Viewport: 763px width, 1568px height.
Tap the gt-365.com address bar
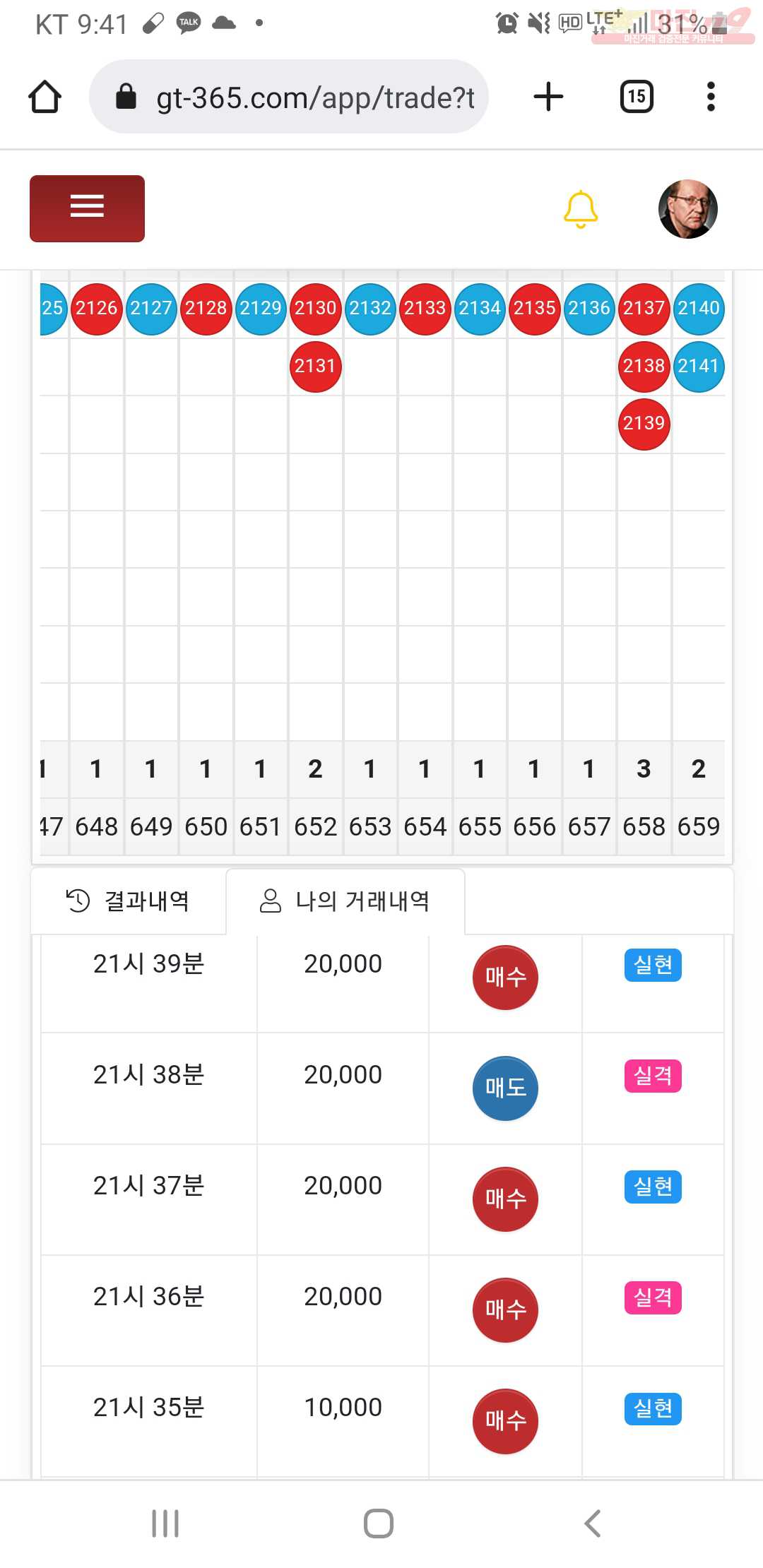(289, 97)
